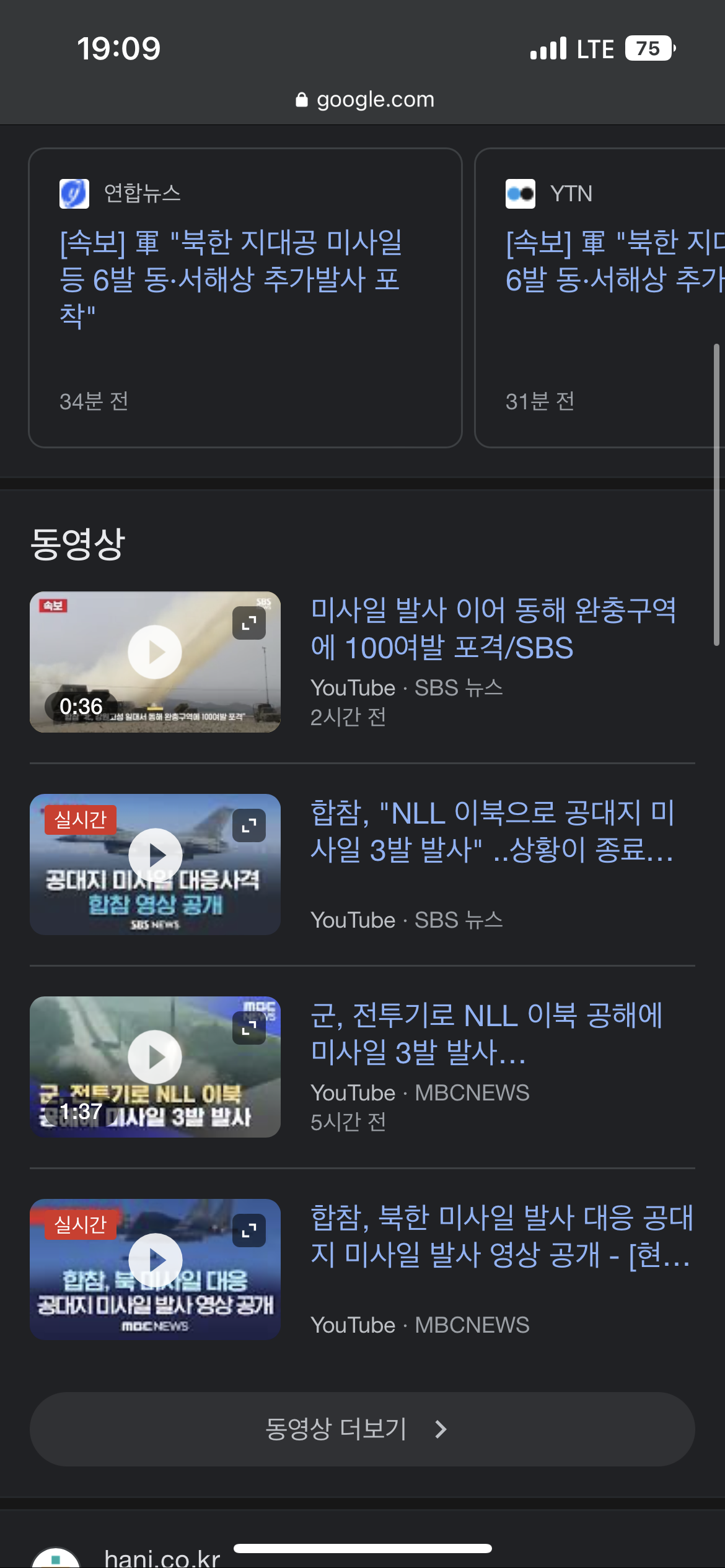Play the 1:37 MBCNEWS video thumbnail
The height and width of the screenshot is (1568, 725).
coord(155,1057)
